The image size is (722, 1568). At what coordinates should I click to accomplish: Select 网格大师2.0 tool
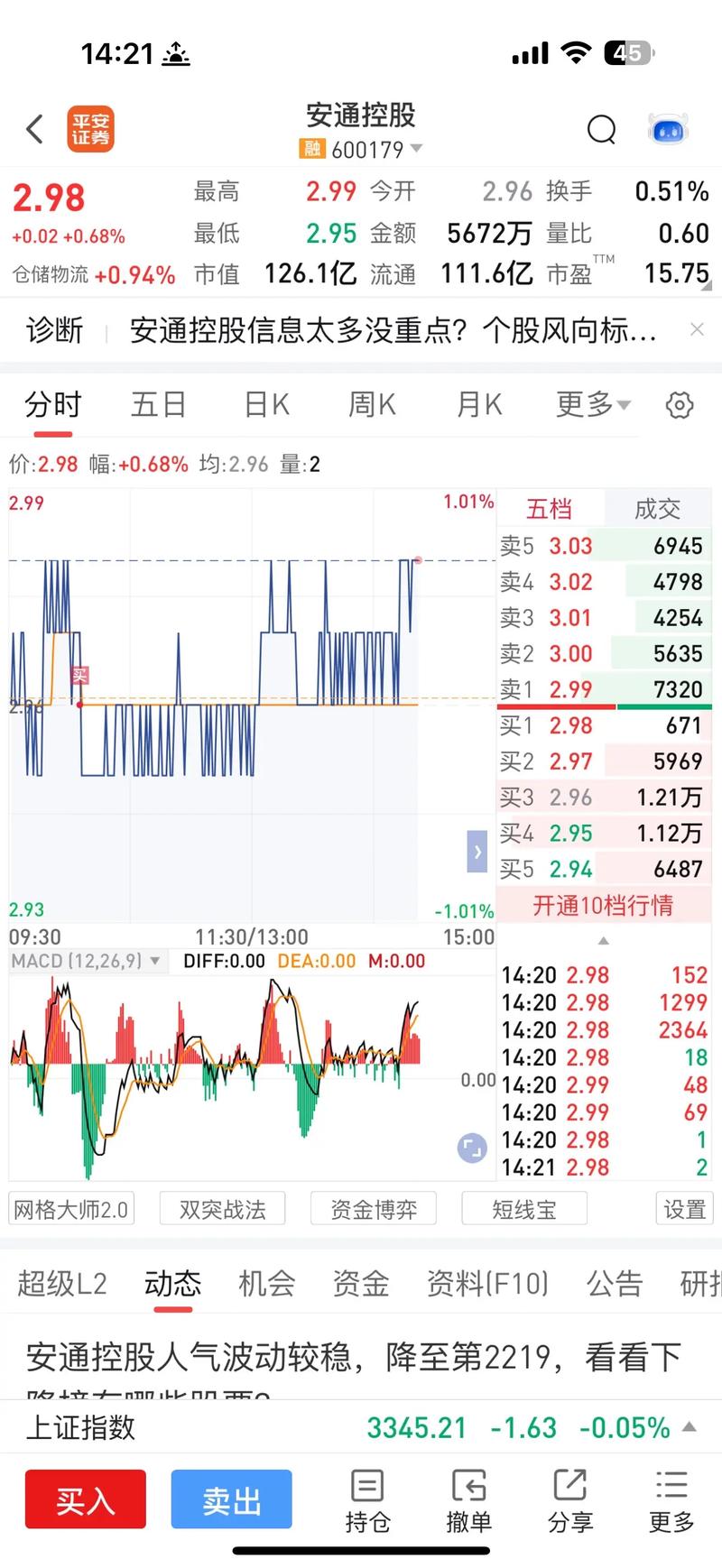(71, 1209)
